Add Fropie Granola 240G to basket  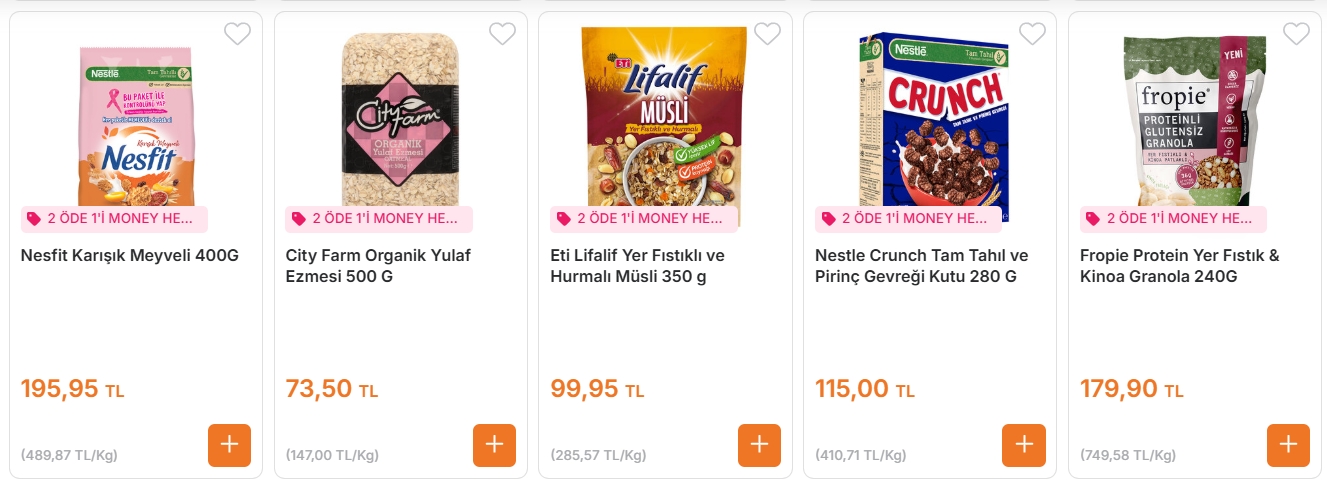pos(1288,445)
